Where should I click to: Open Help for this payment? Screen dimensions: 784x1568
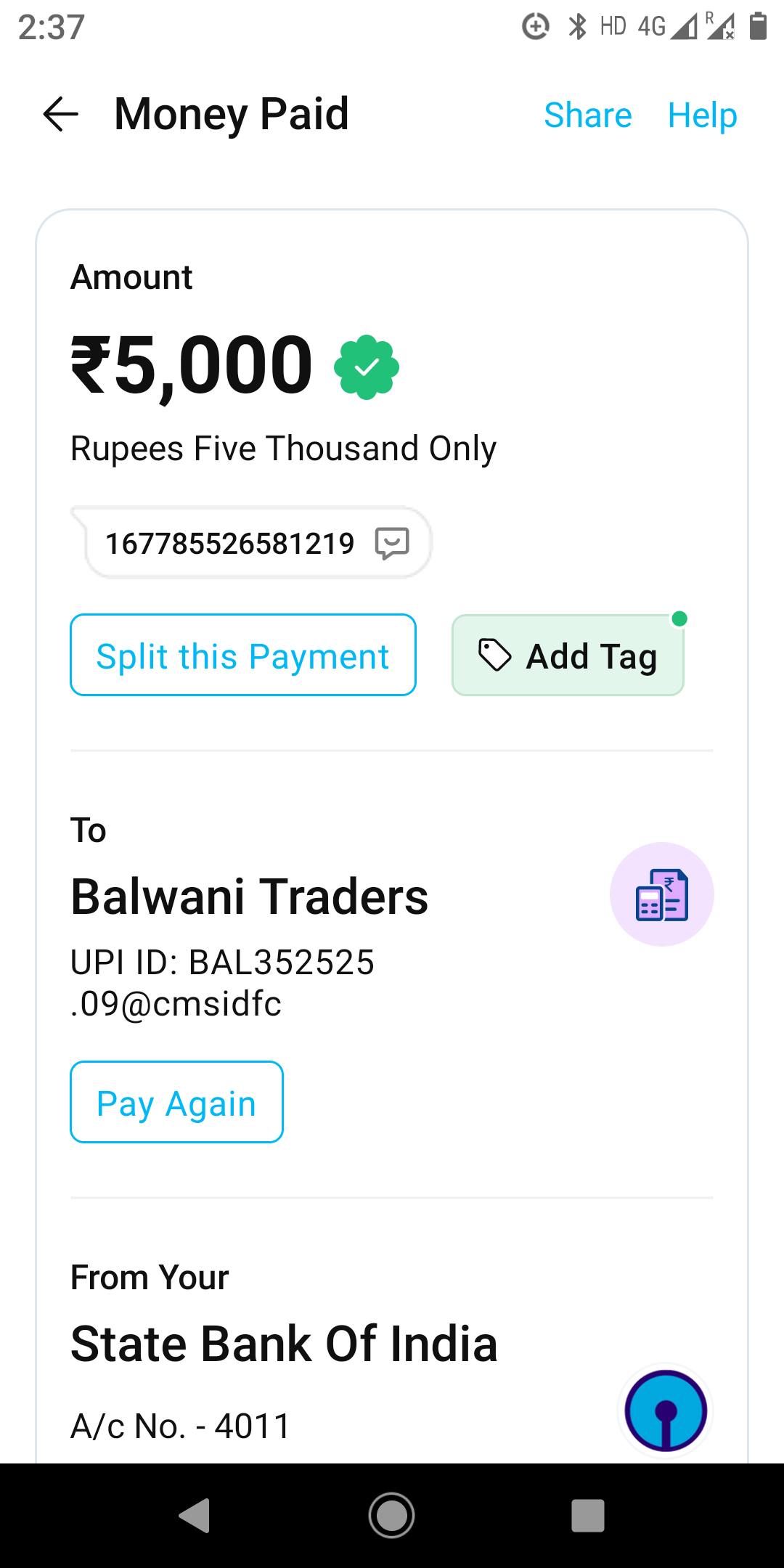(702, 115)
